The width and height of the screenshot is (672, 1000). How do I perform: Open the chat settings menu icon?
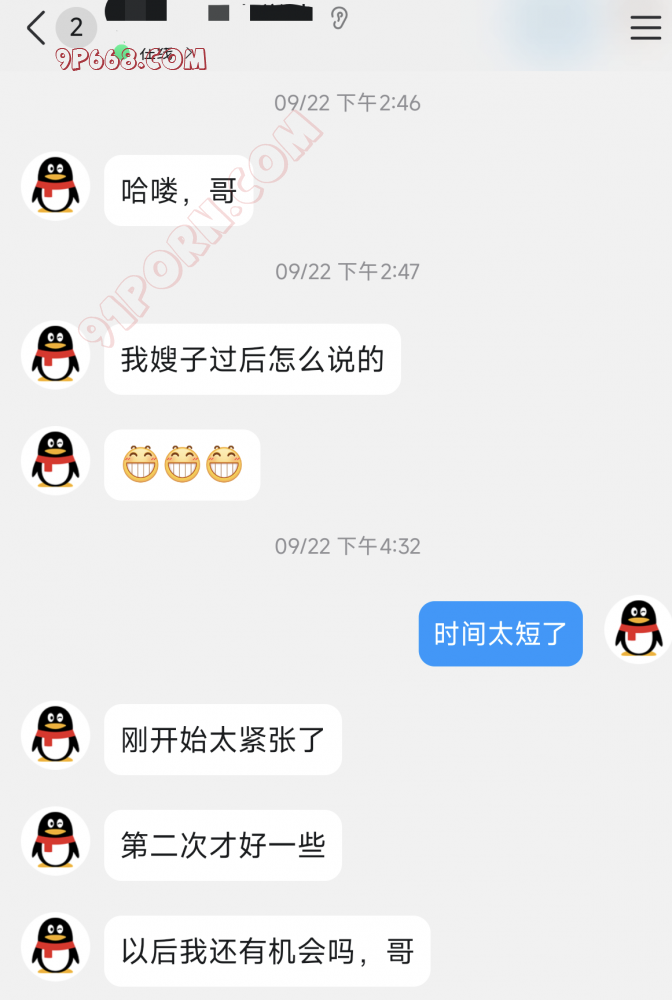click(x=645, y=28)
